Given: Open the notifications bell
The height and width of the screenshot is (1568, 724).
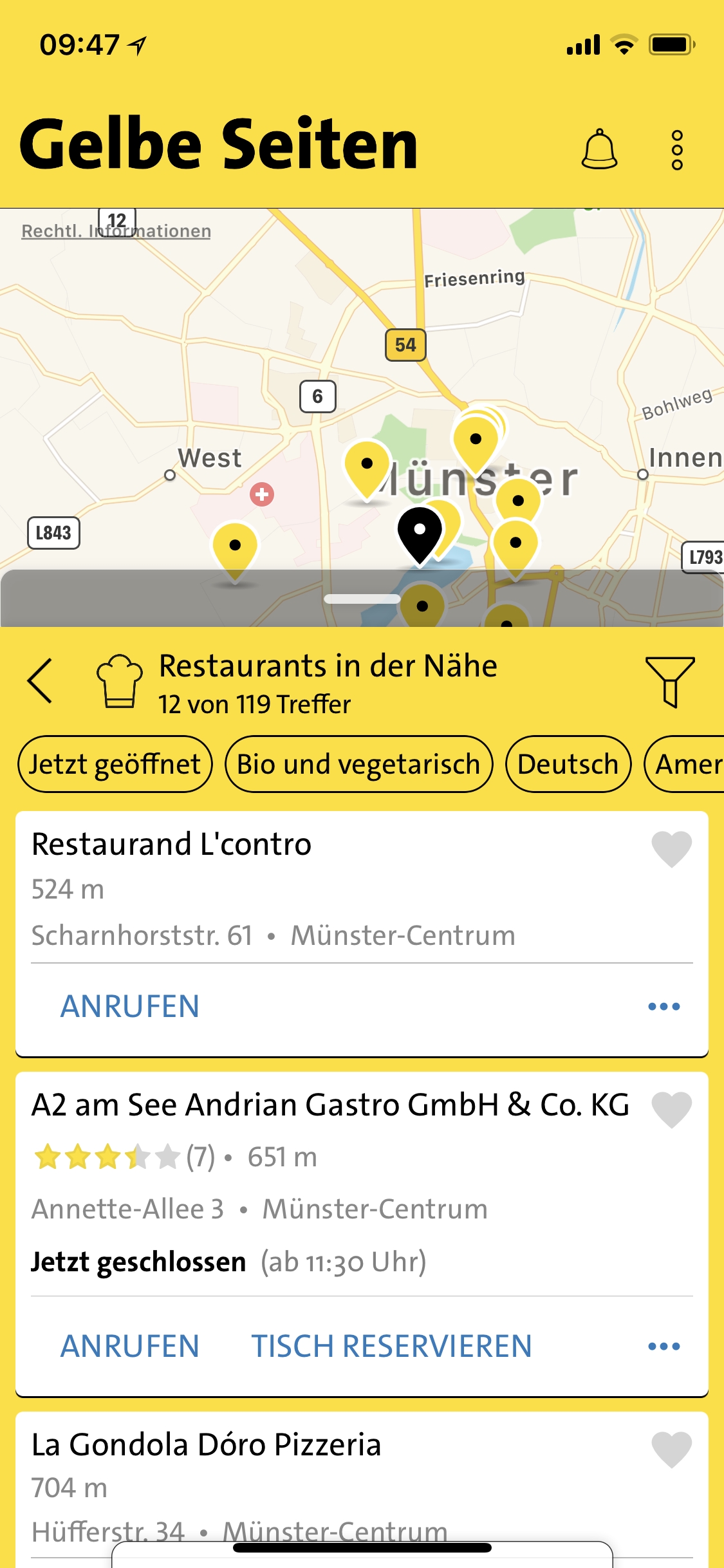Looking at the screenshot, I should tap(599, 149).
